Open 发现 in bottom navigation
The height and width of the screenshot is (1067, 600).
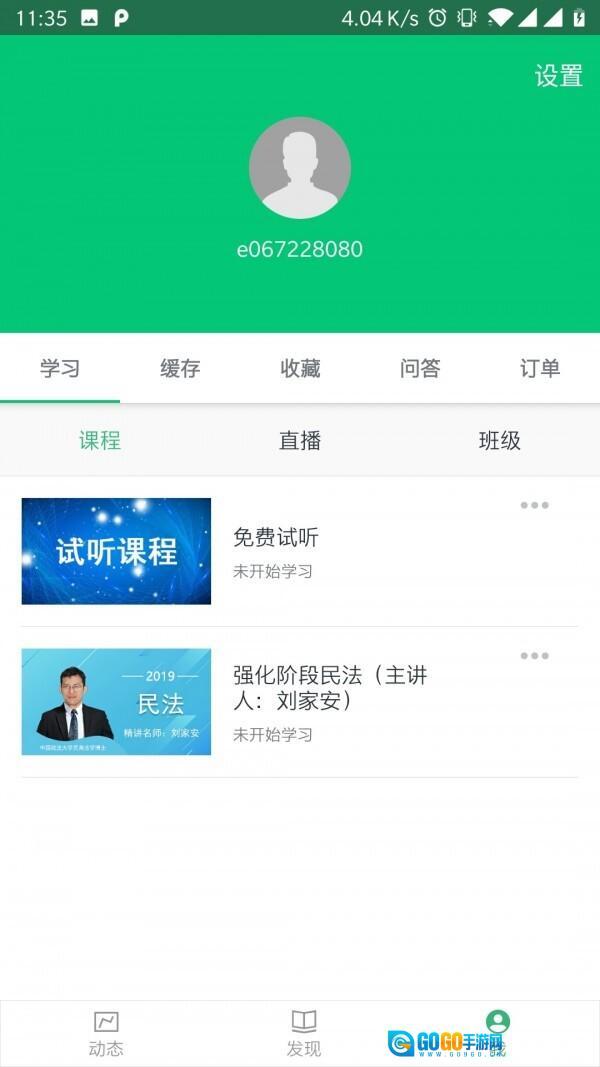click(304, 1033)
